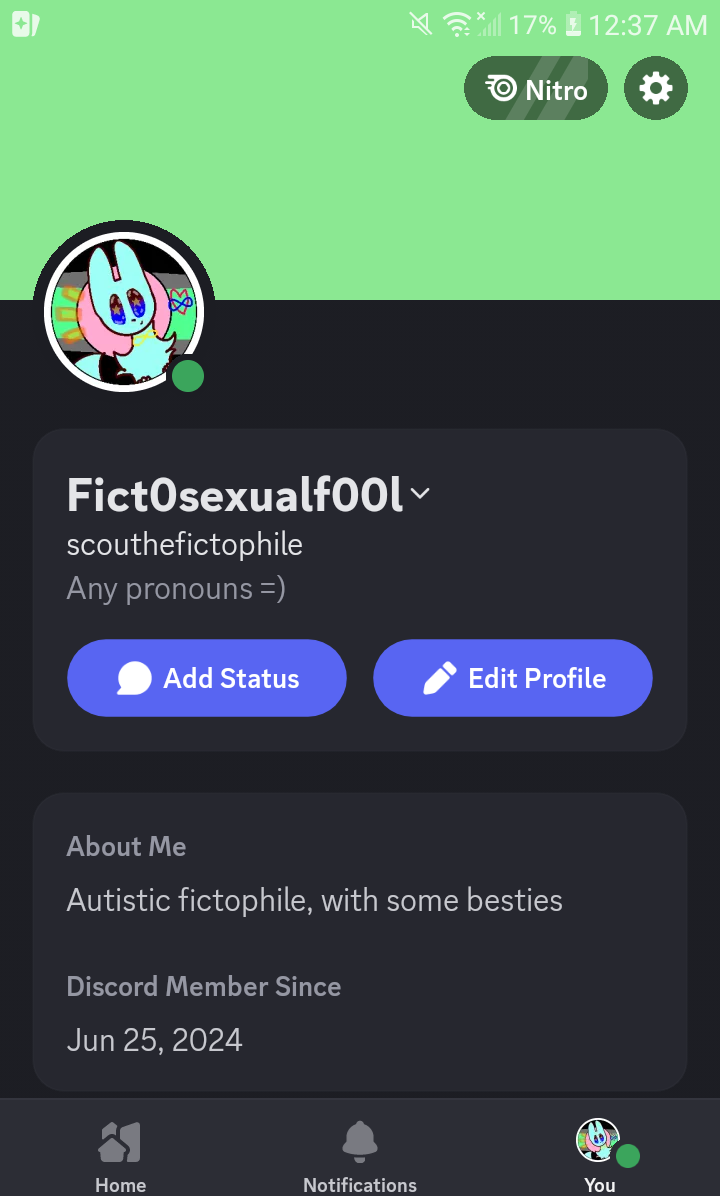This screenshot has height=1196, width=720.
Task: Open the Nitro button
Action: pos(536,89)
